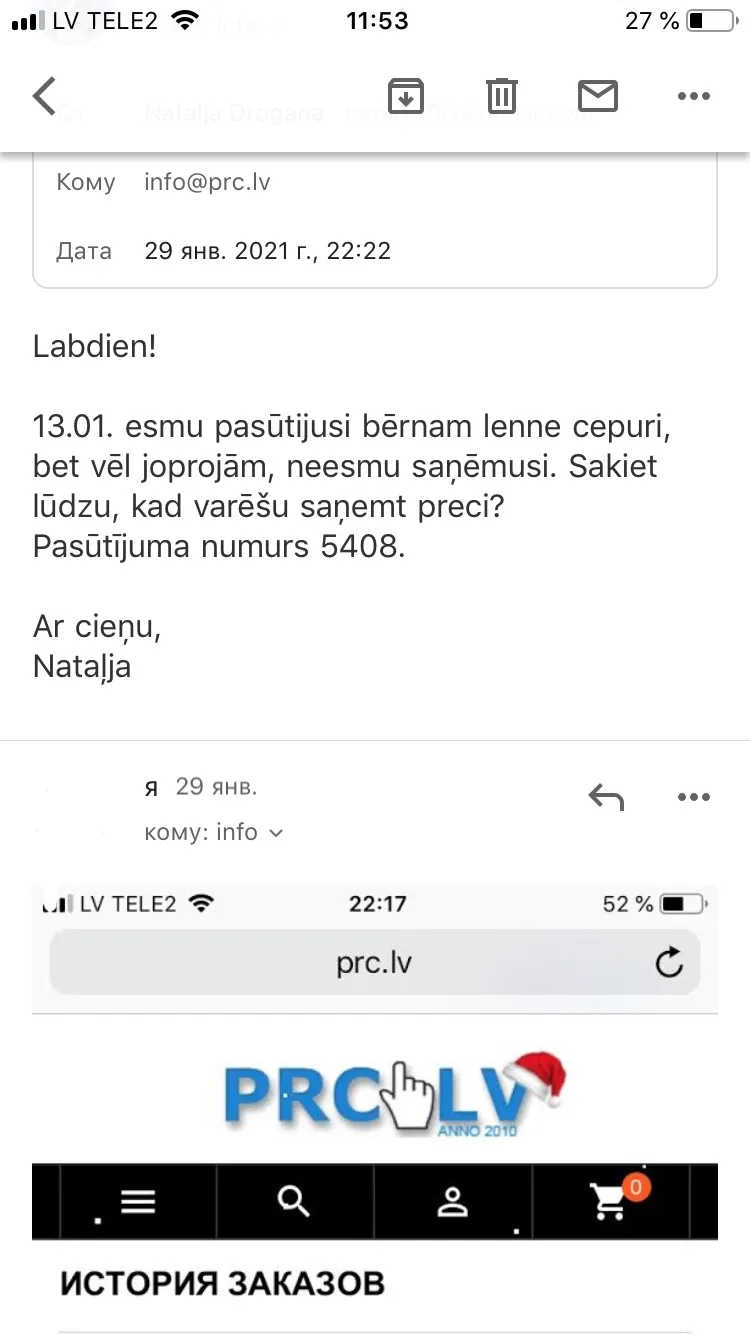Open the attached prc.lv screenshot image

375,1108
